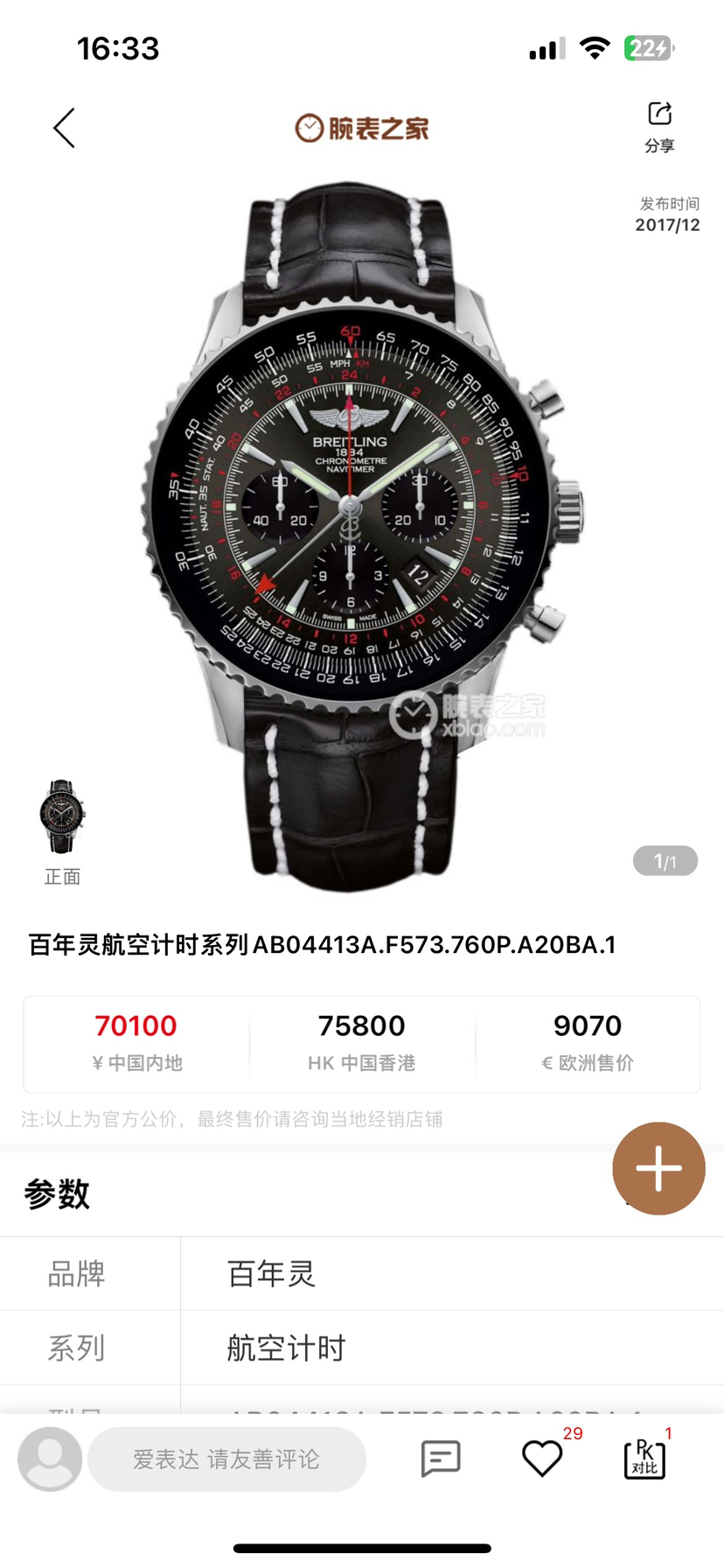Go back with the left arrow

point(64,129)
